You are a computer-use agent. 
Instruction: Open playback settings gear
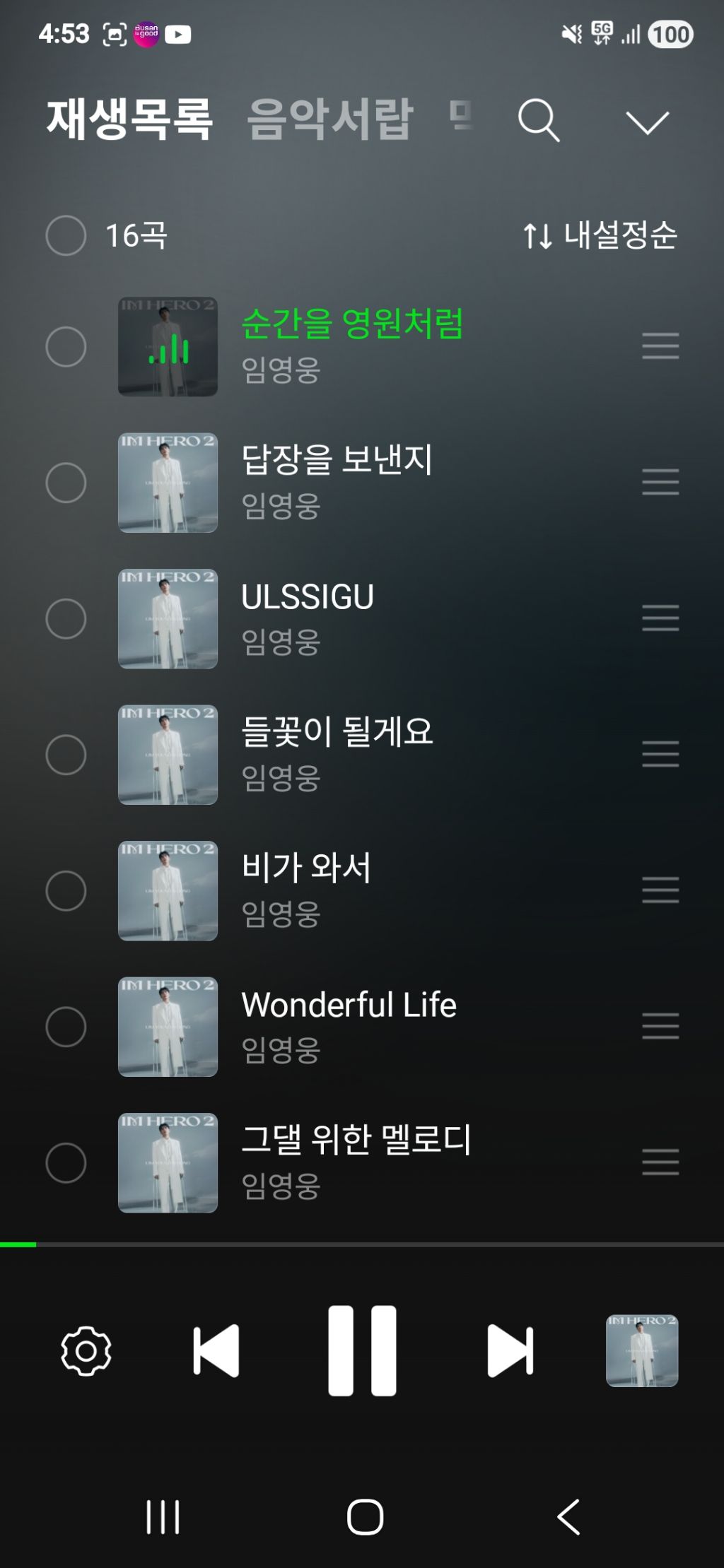pos(86,1351)
